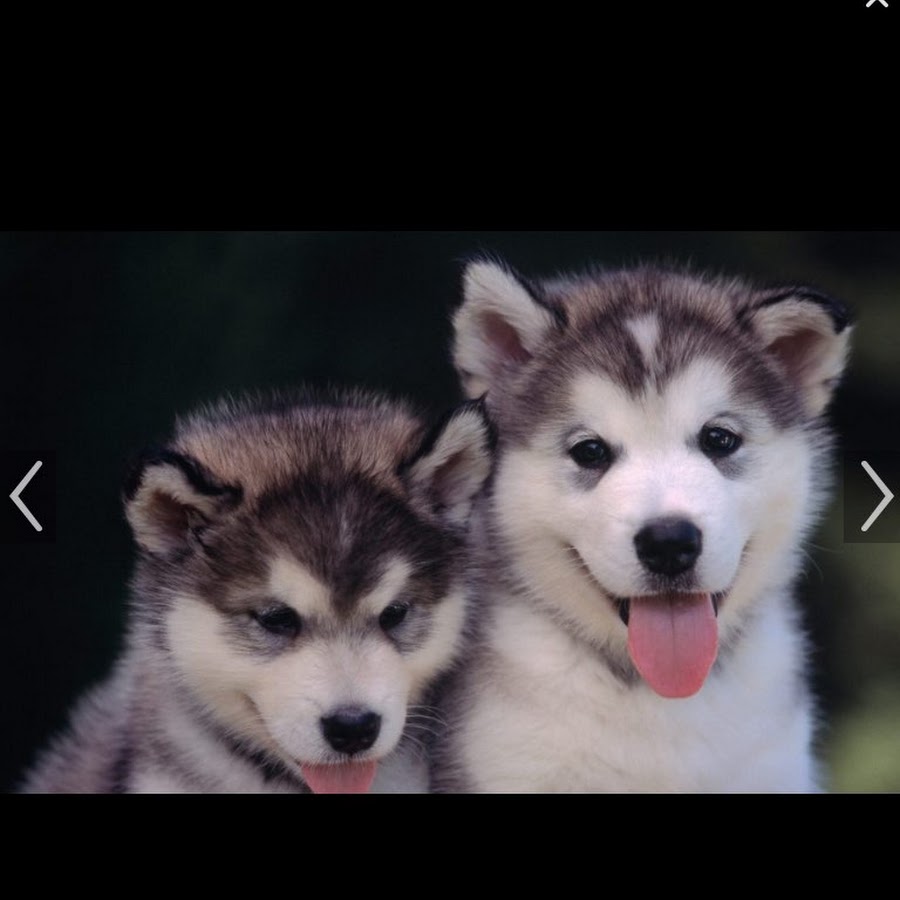This screenshot has width=900, height=900.
Task: Go to the previous image with left arrow
Action: click(27, 496)
